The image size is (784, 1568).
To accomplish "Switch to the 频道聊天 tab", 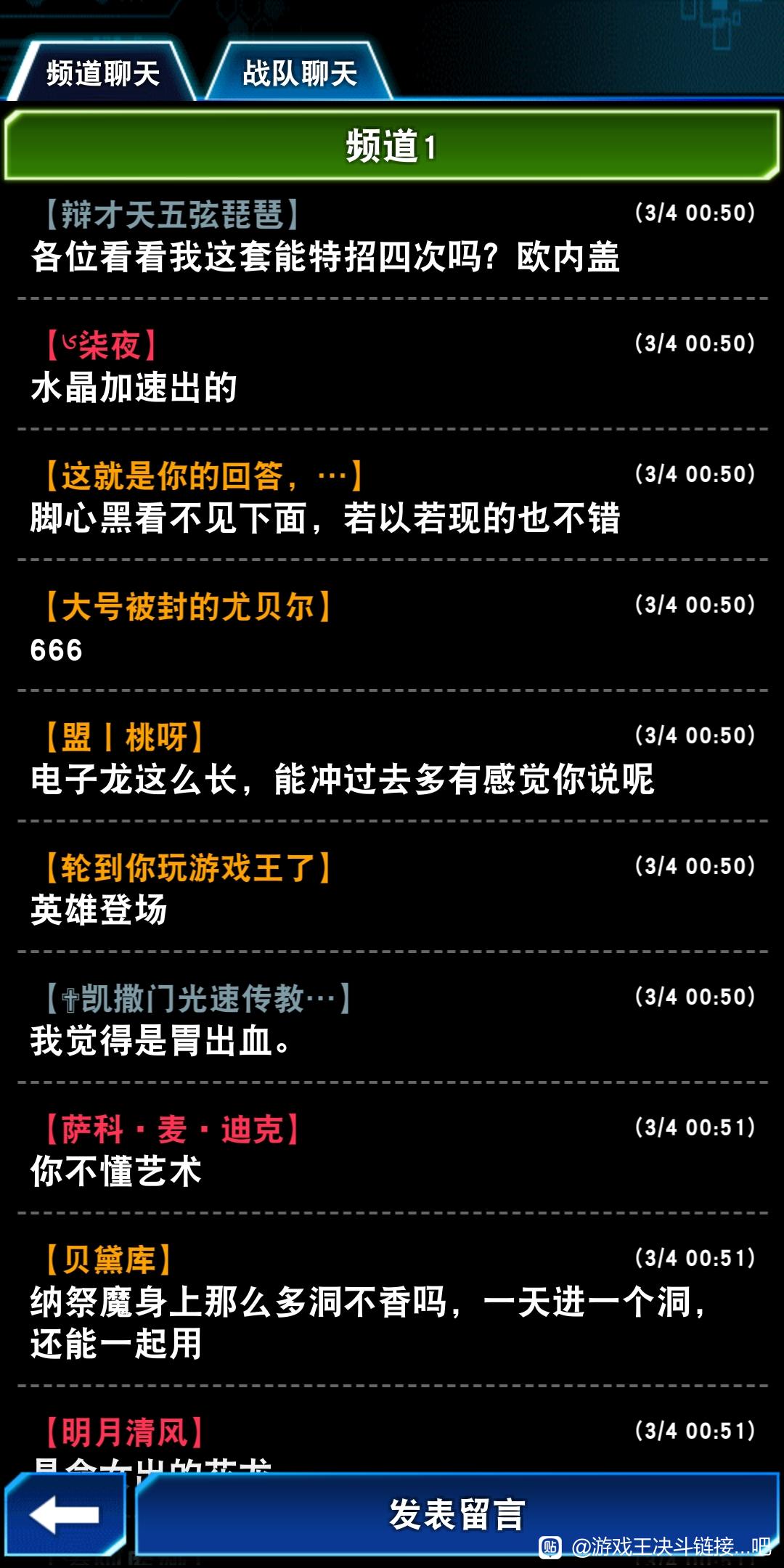I will [x=102, y=73].
